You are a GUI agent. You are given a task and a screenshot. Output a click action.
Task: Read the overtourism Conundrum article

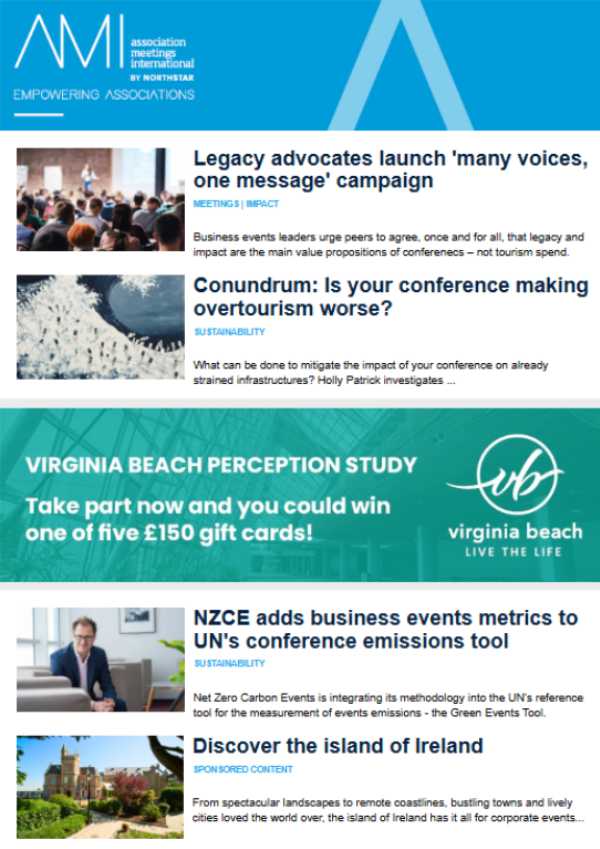390,297
